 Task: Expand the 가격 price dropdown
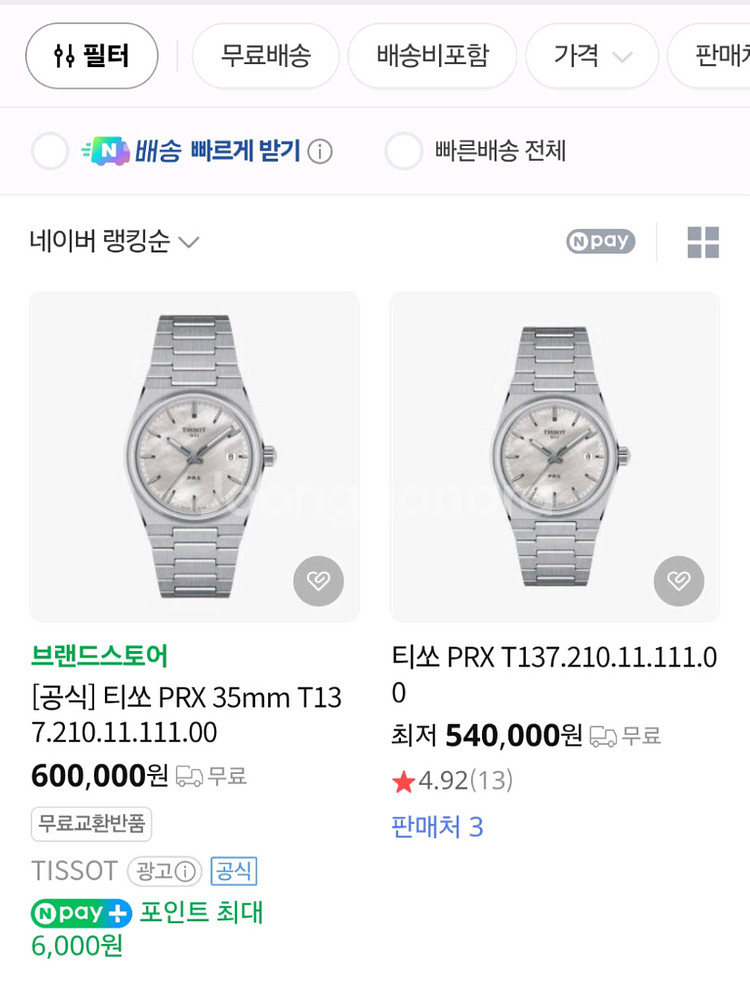(592, 56)
